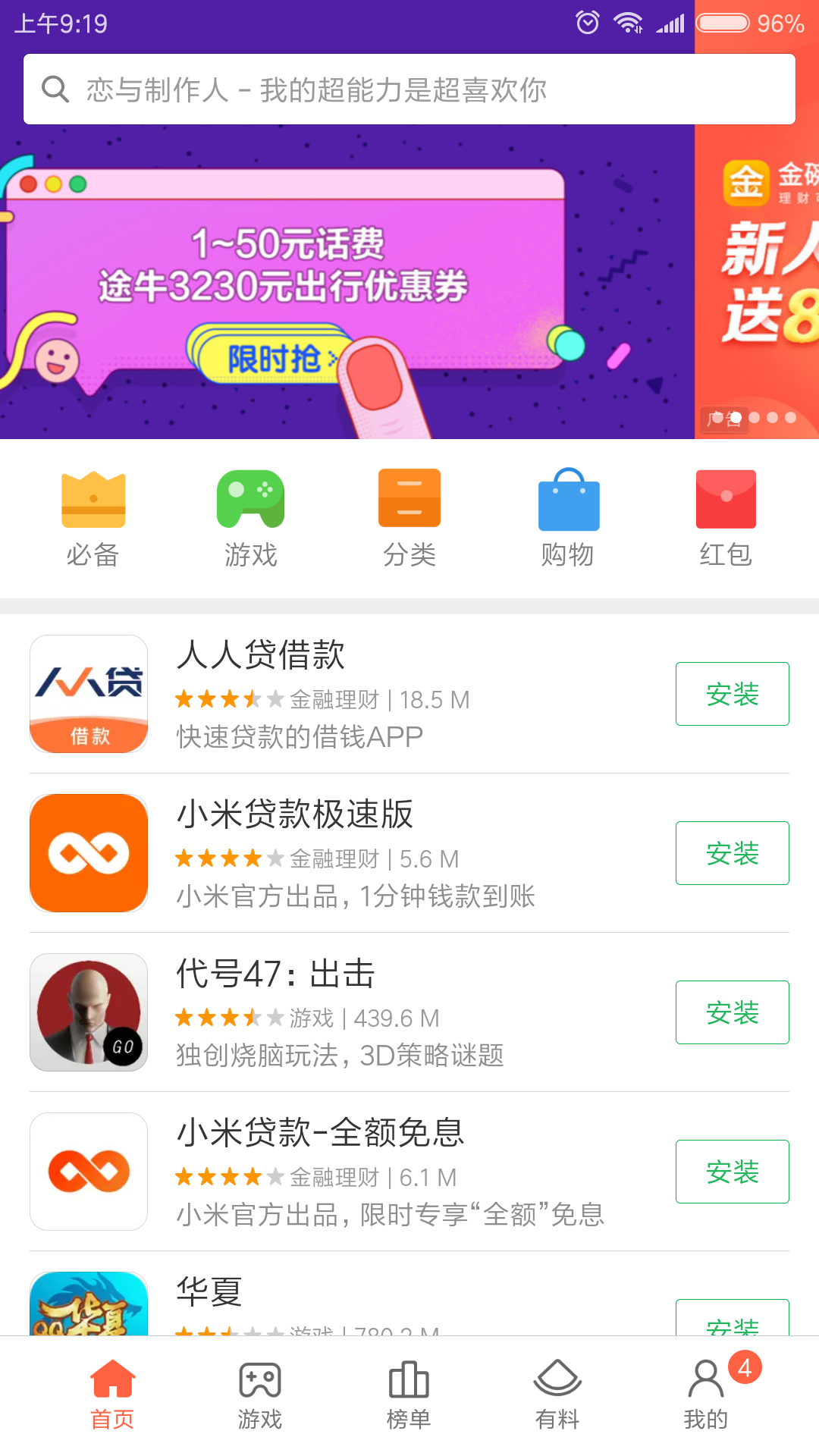Install 人人贷借款 via its 安装 button
819x1456 pixels.
click(731, 692)
